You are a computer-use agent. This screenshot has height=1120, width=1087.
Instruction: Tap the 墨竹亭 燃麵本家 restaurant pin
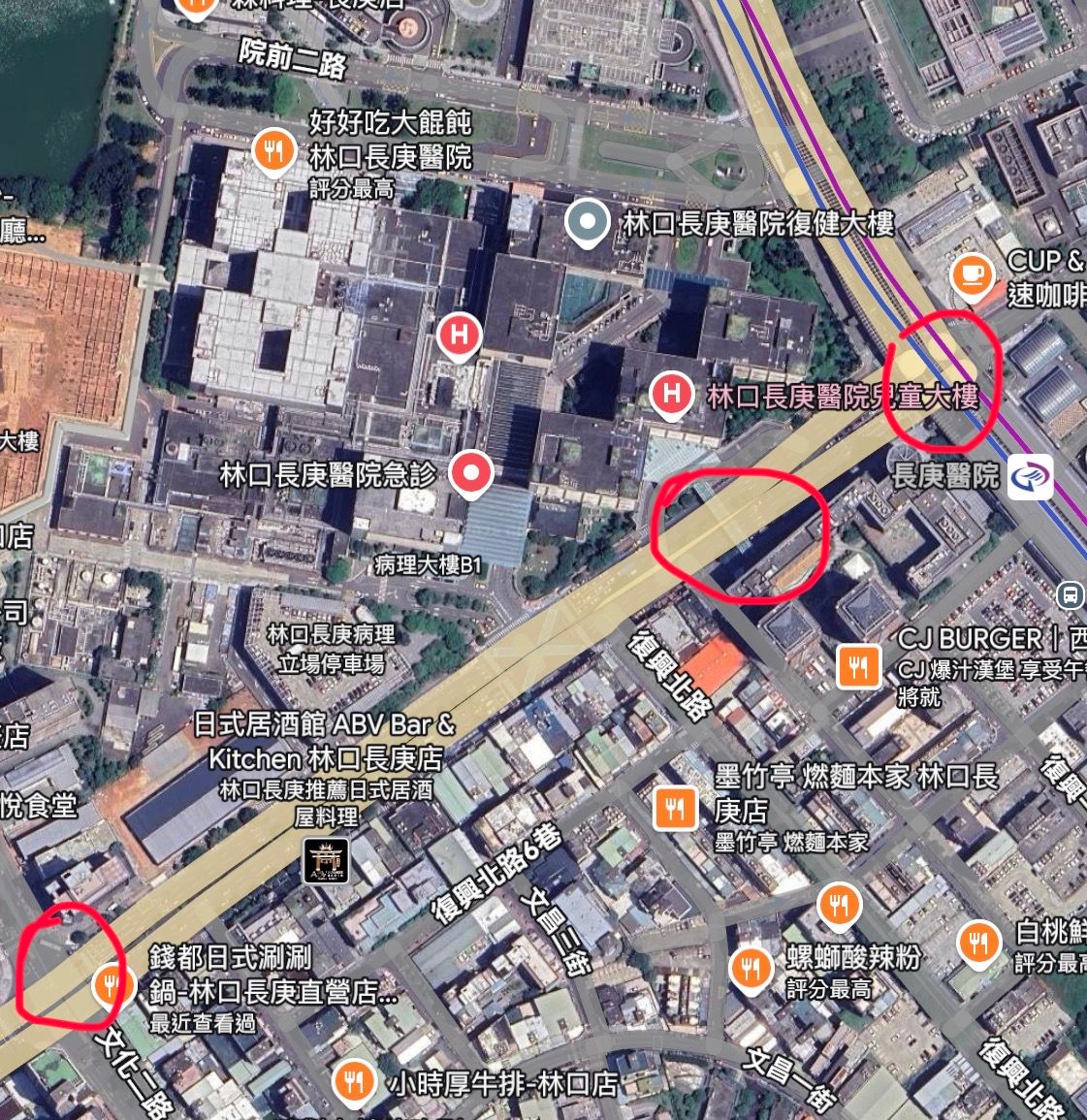point(675,807)
